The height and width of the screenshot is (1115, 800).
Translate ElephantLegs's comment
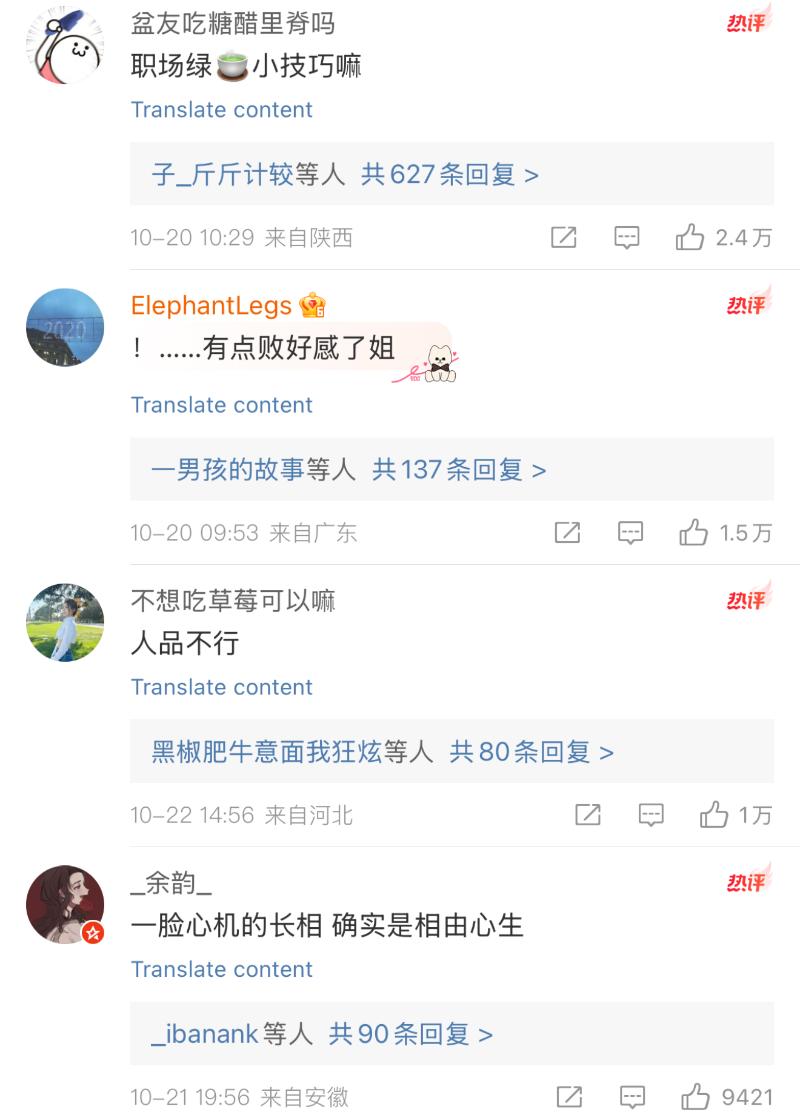tap(221, 405)
